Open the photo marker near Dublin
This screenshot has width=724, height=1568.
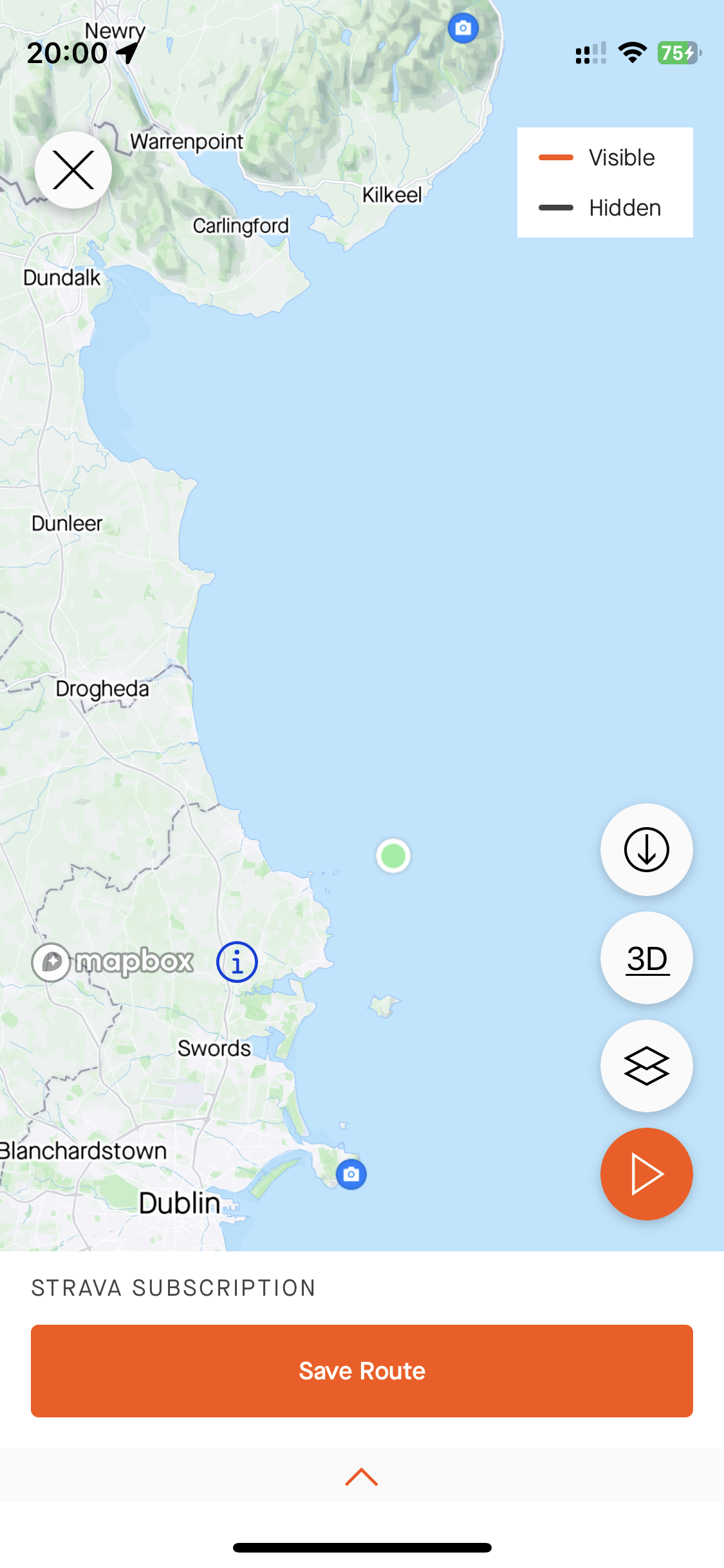pyautogui.click(x=351, y=1175)
